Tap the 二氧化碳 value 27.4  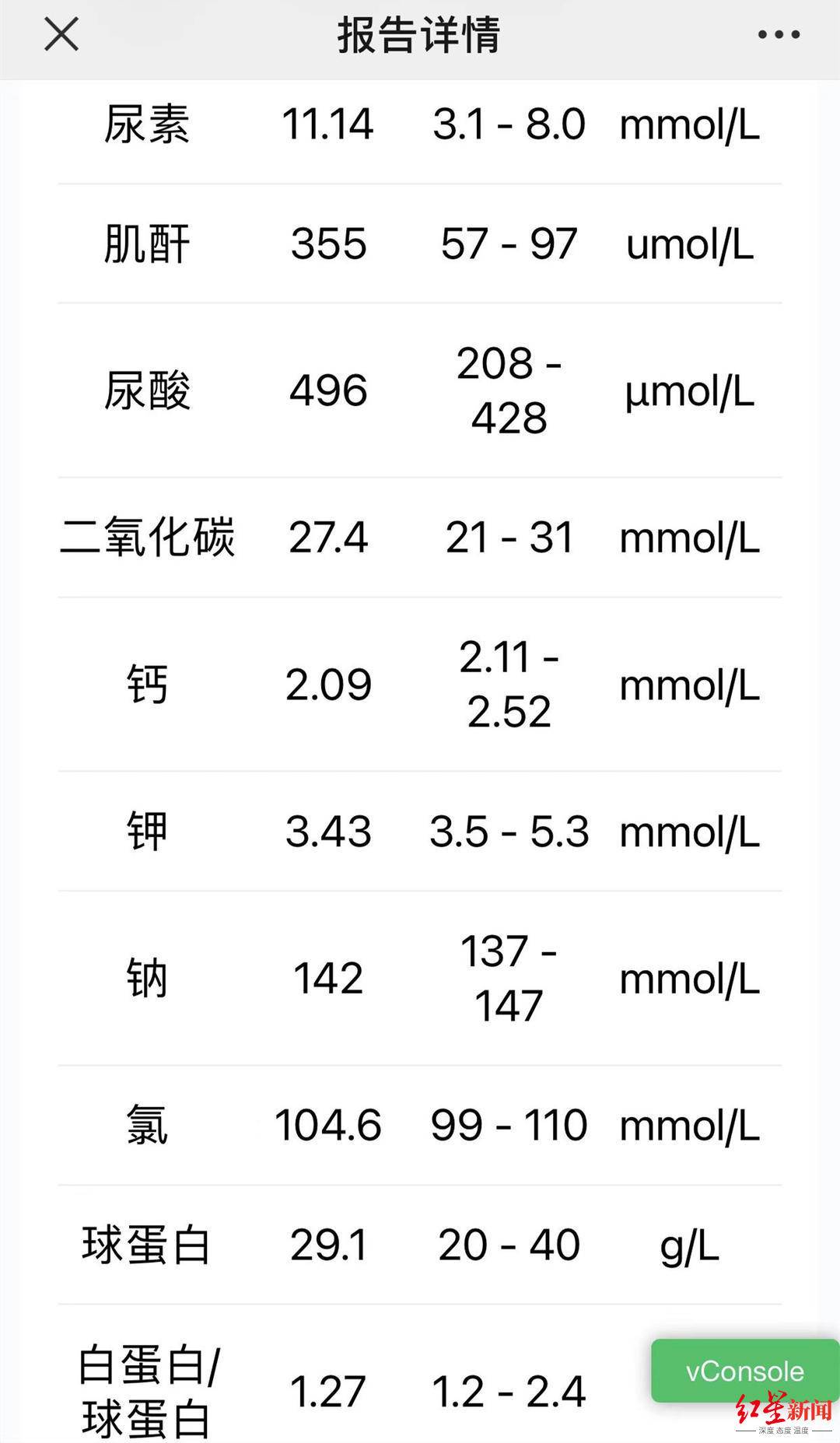tap(330, 538)
